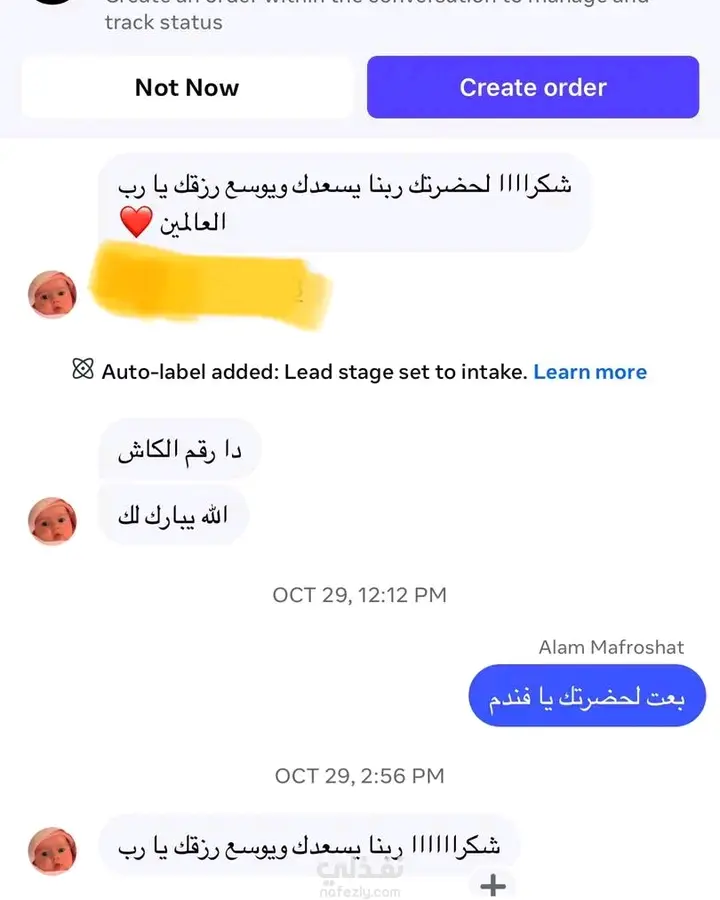Open the plus attachment icon at the bottom
Screen dimensions: 720x900
493,884
